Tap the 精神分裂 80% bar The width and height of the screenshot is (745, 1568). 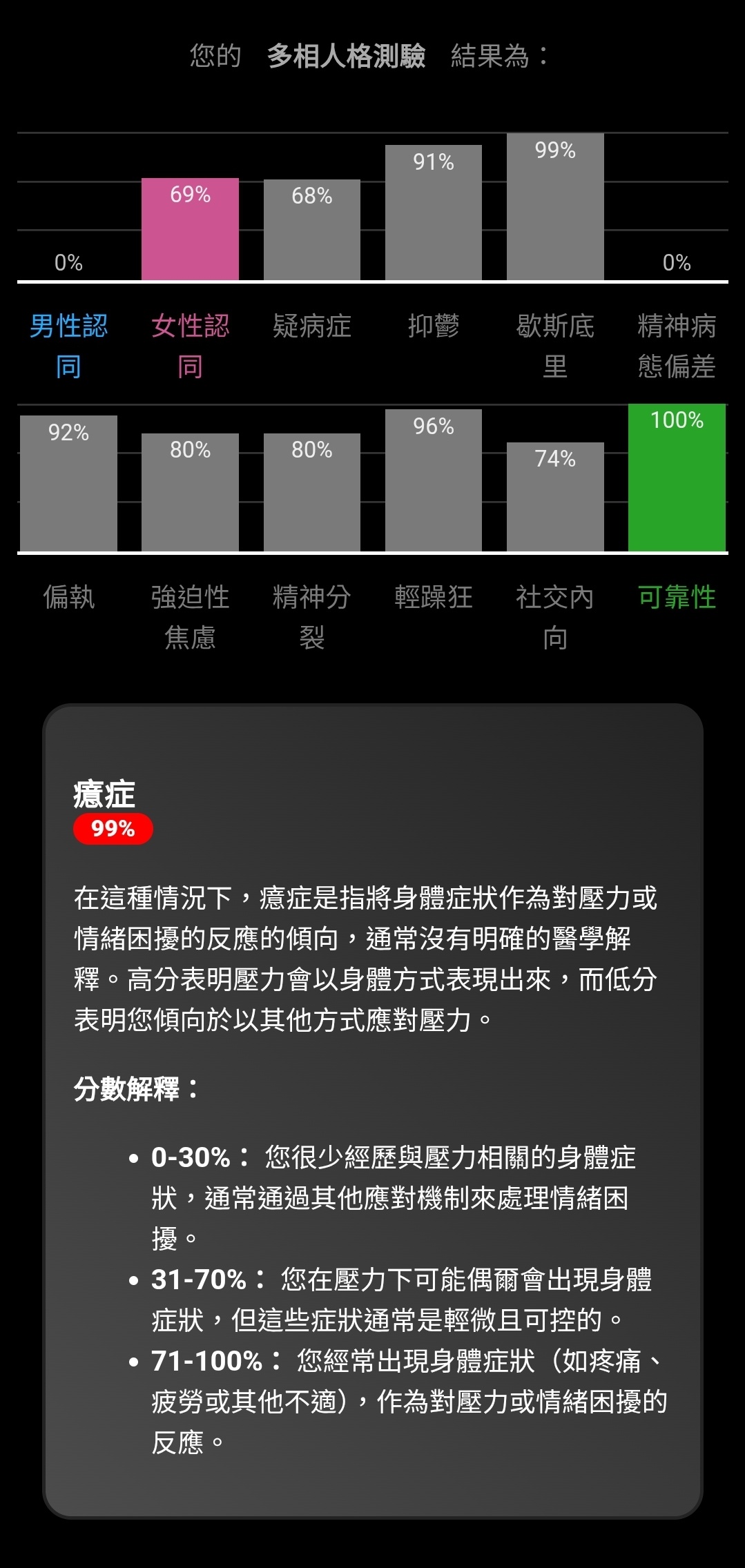[311, 492]
